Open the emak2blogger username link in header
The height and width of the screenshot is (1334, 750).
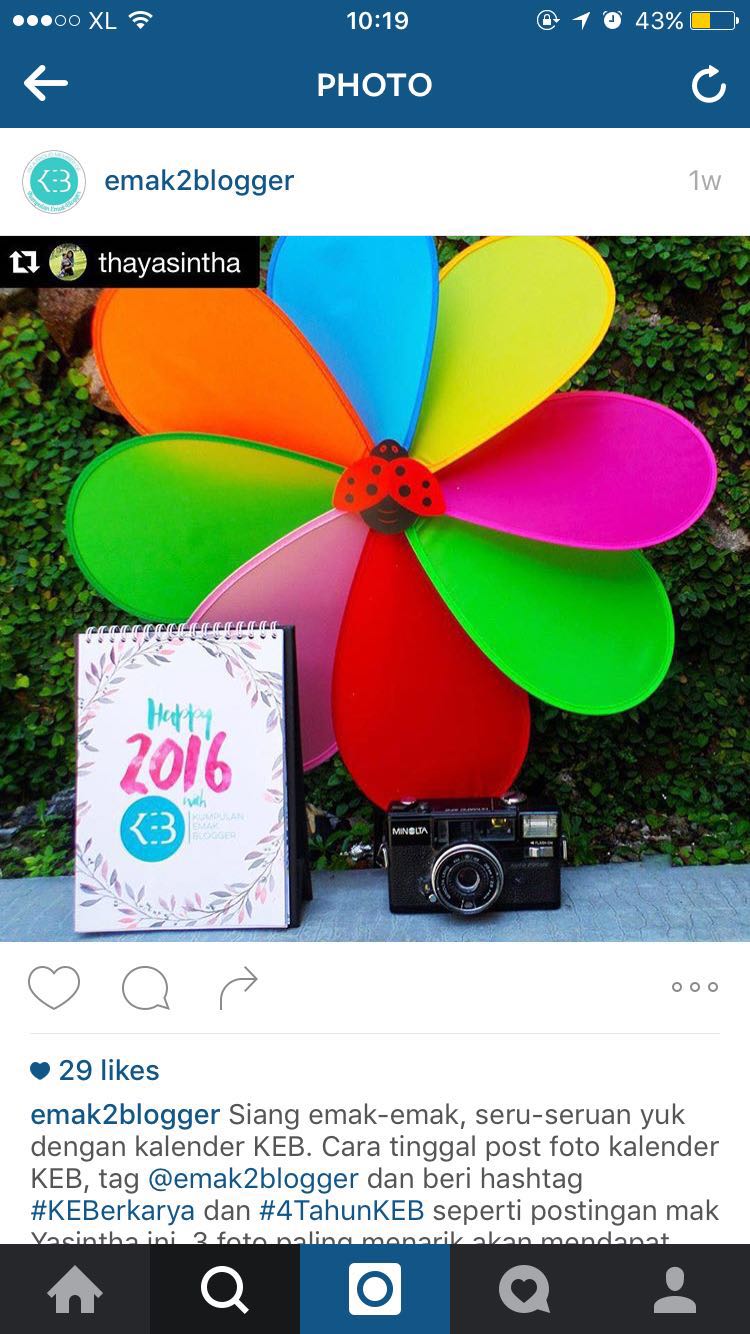pyautogui.click(x=199, y=181)
